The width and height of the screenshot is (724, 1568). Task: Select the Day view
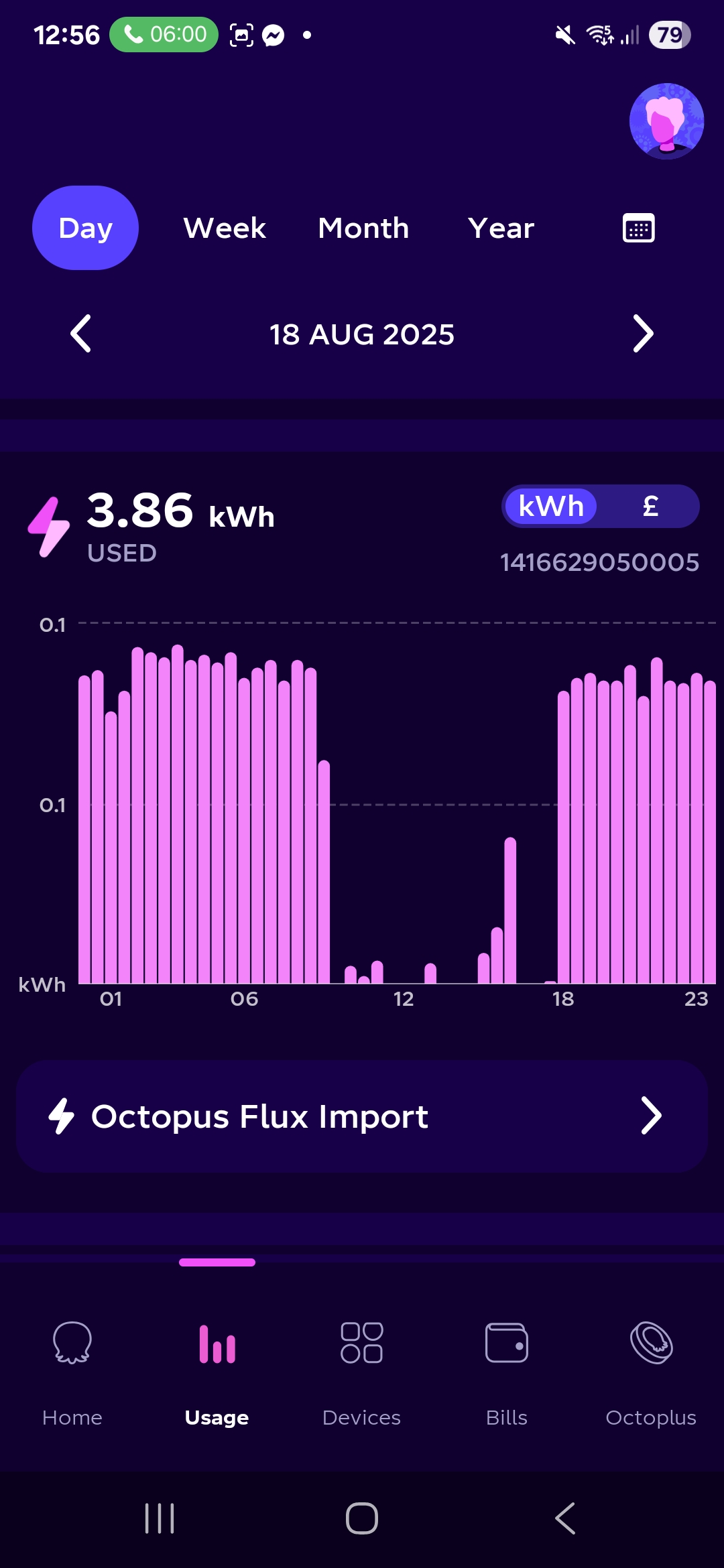pos(85,228)
